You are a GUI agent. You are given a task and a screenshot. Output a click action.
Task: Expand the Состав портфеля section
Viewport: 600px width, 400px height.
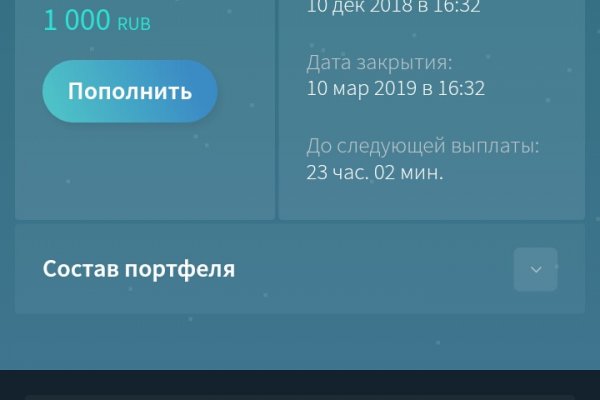(535, 269)
